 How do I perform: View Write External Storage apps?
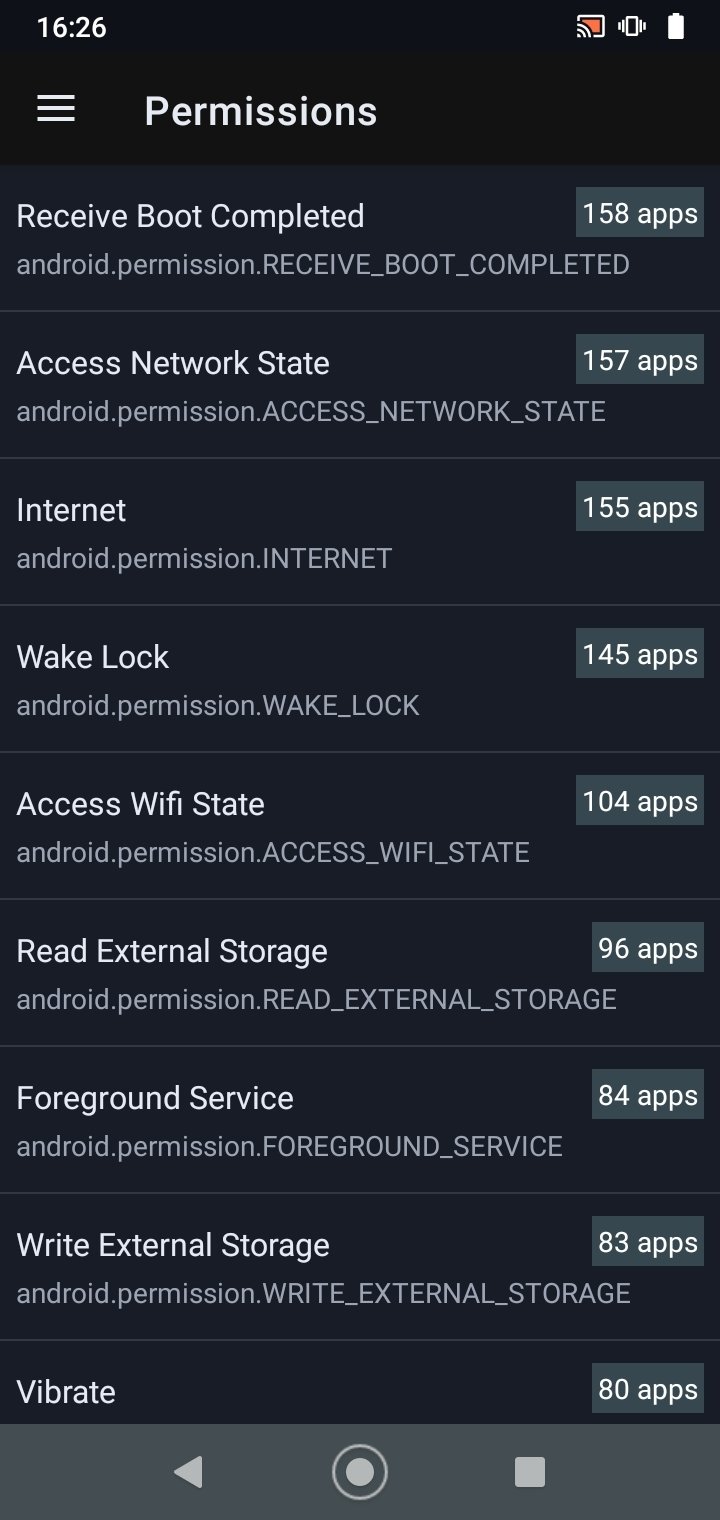pos(360,1267)
